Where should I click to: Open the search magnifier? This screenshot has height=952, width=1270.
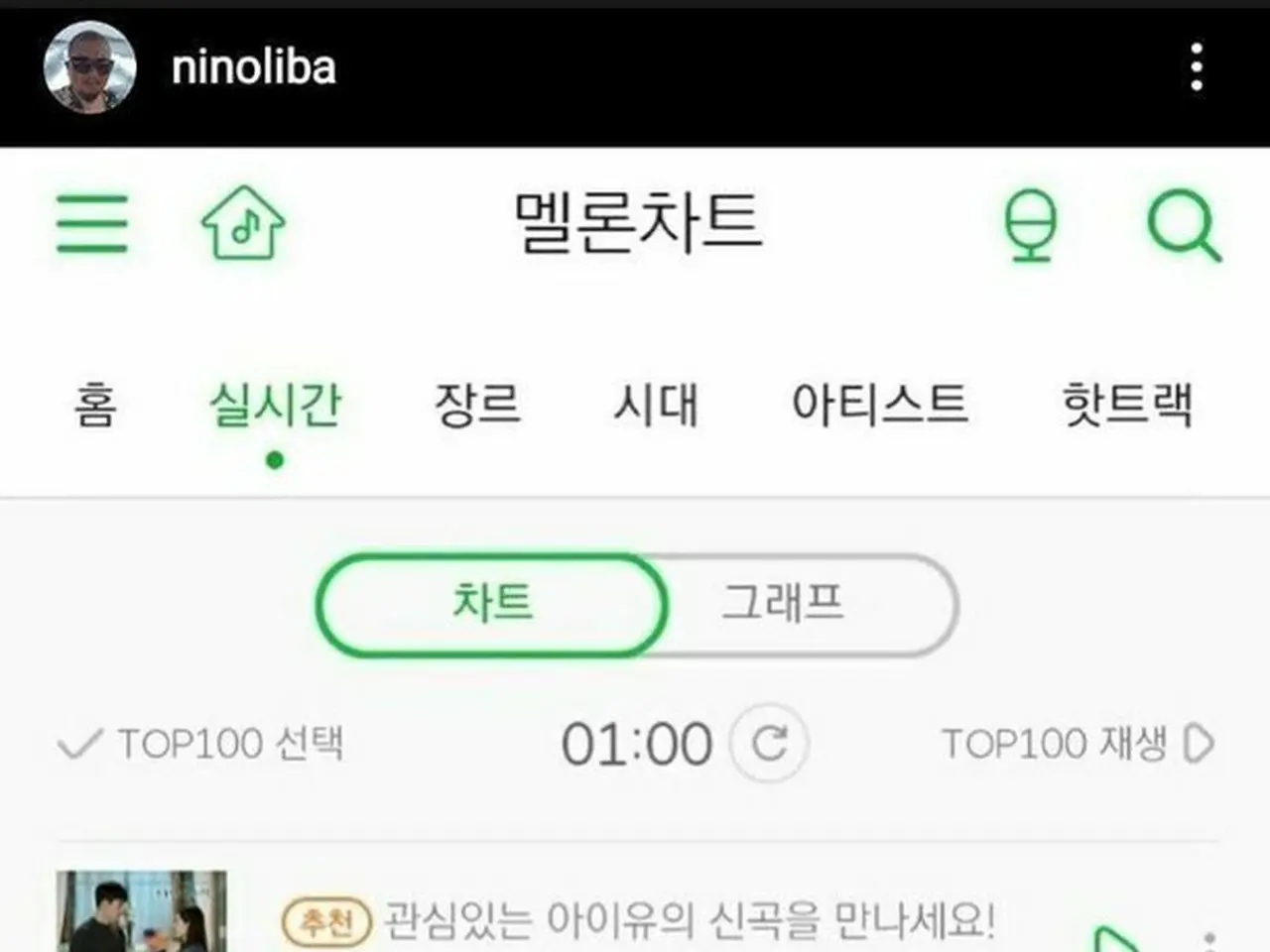[x=1182, y=226]
